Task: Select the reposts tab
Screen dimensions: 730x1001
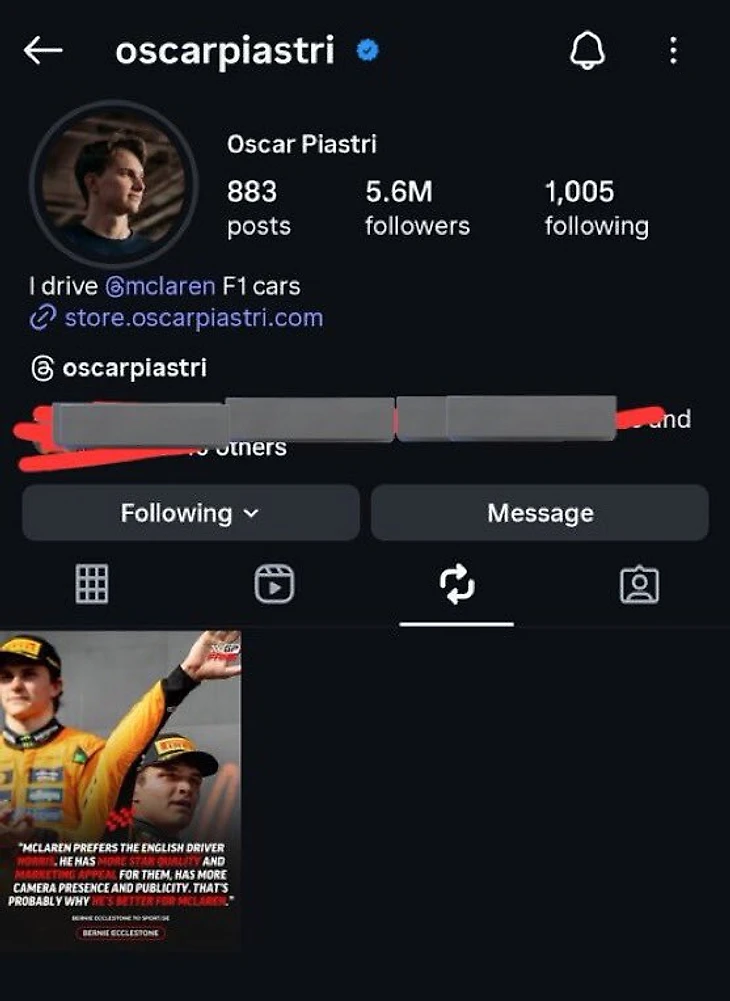Action: [456, 584]
